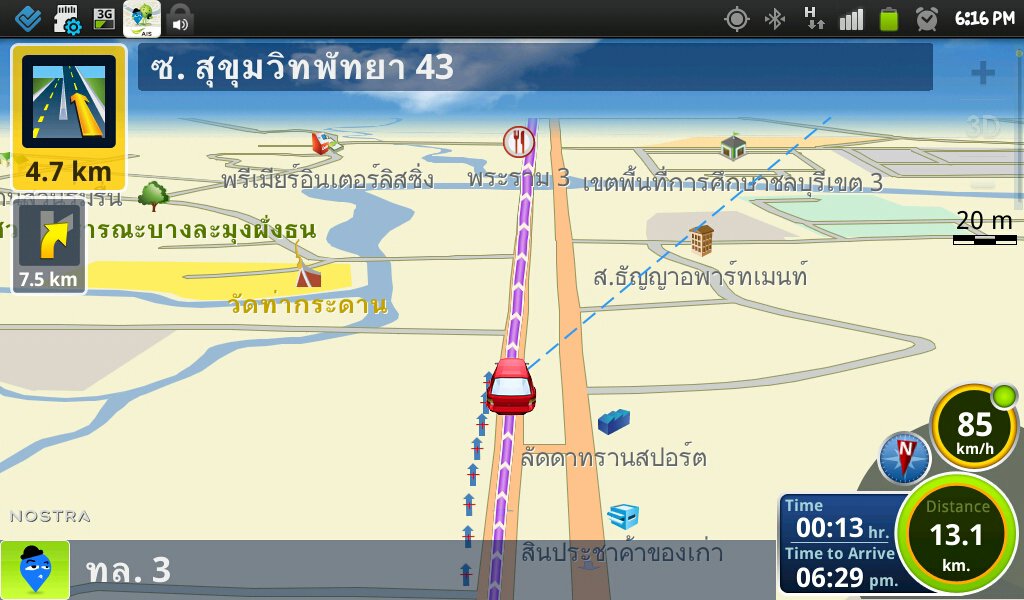The image size is (1024, 600).
Task: Tap the compass to reorient map
Action: point(904,459)
